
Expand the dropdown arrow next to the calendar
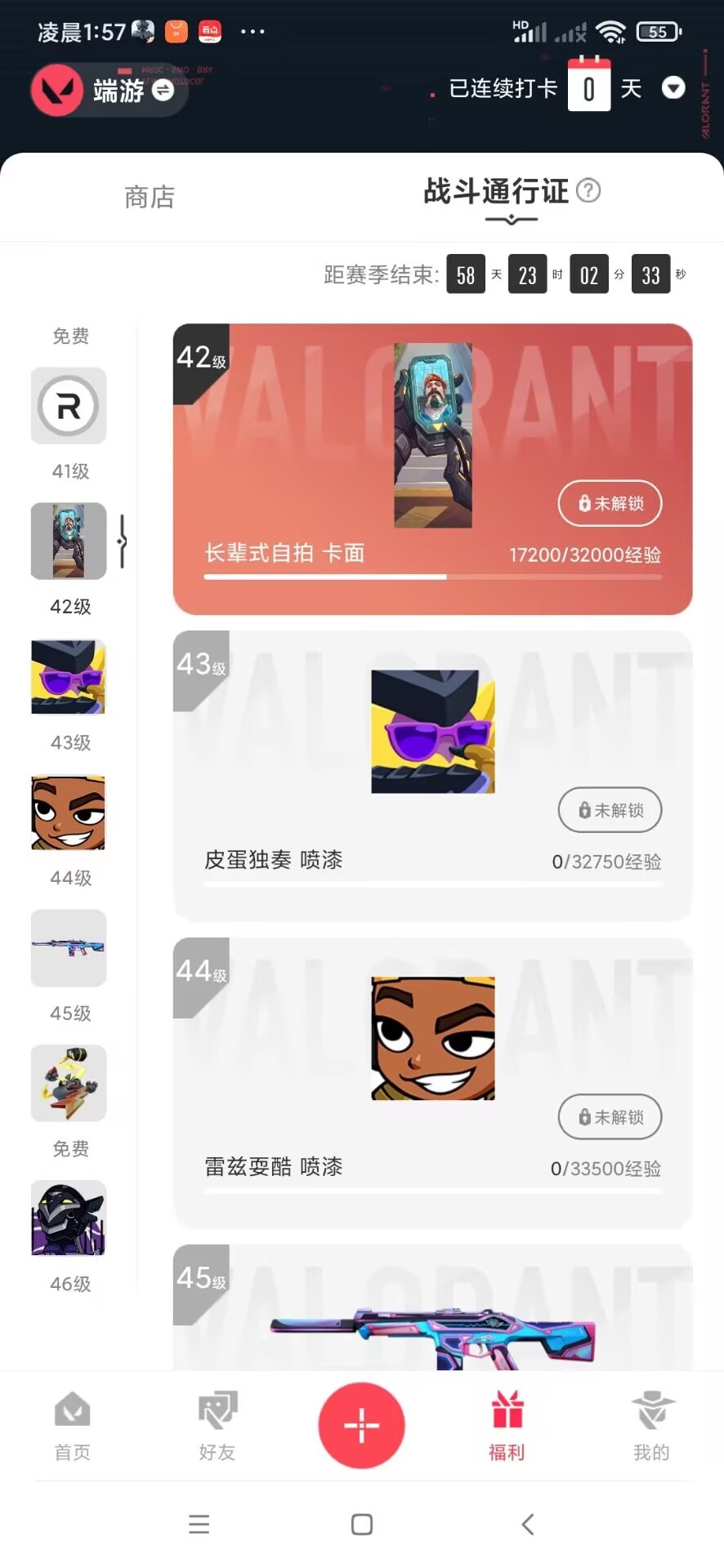673,87
